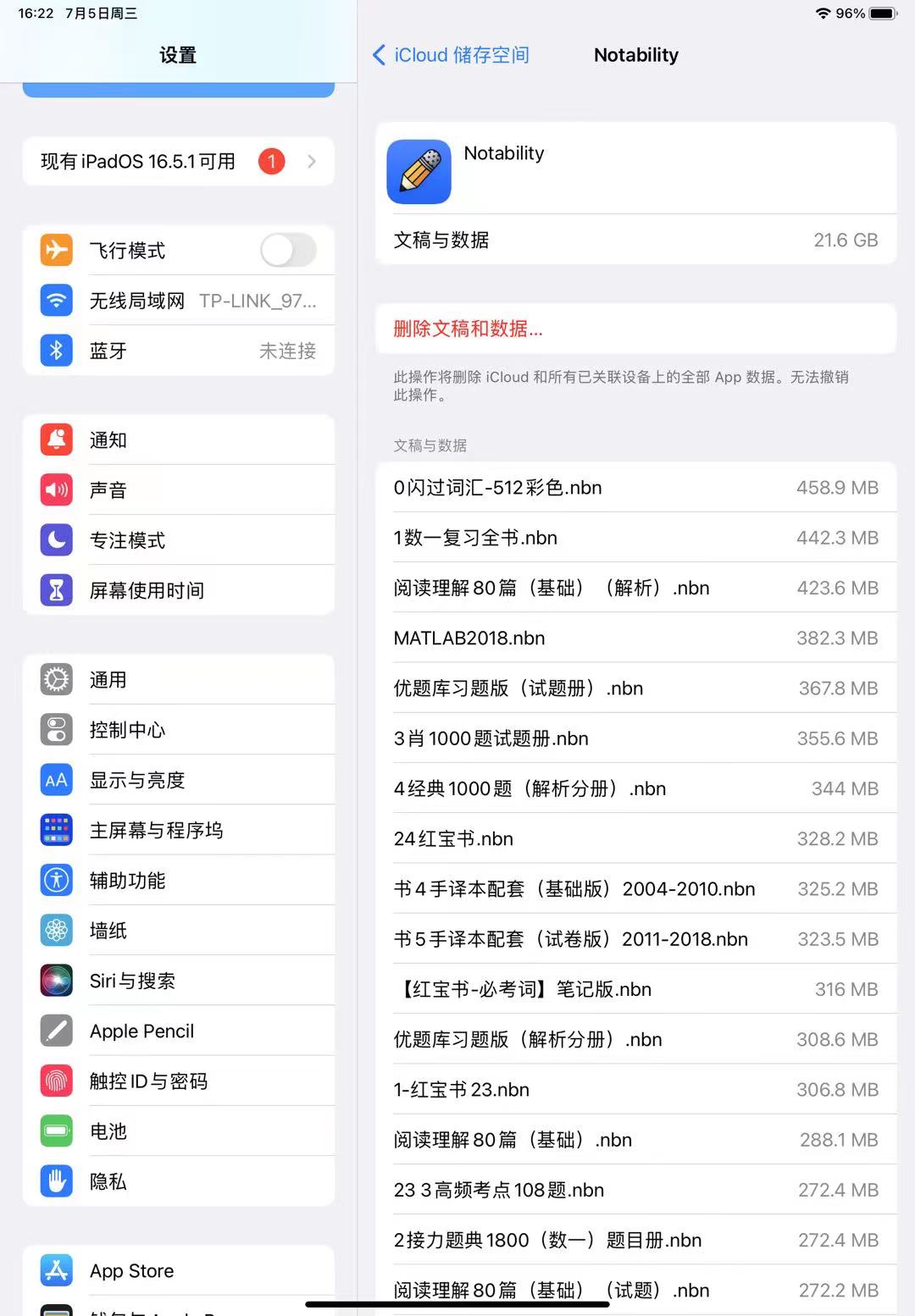915x1316 pixels.
Task: Open 电池 settings
Action: point(178,1131)
